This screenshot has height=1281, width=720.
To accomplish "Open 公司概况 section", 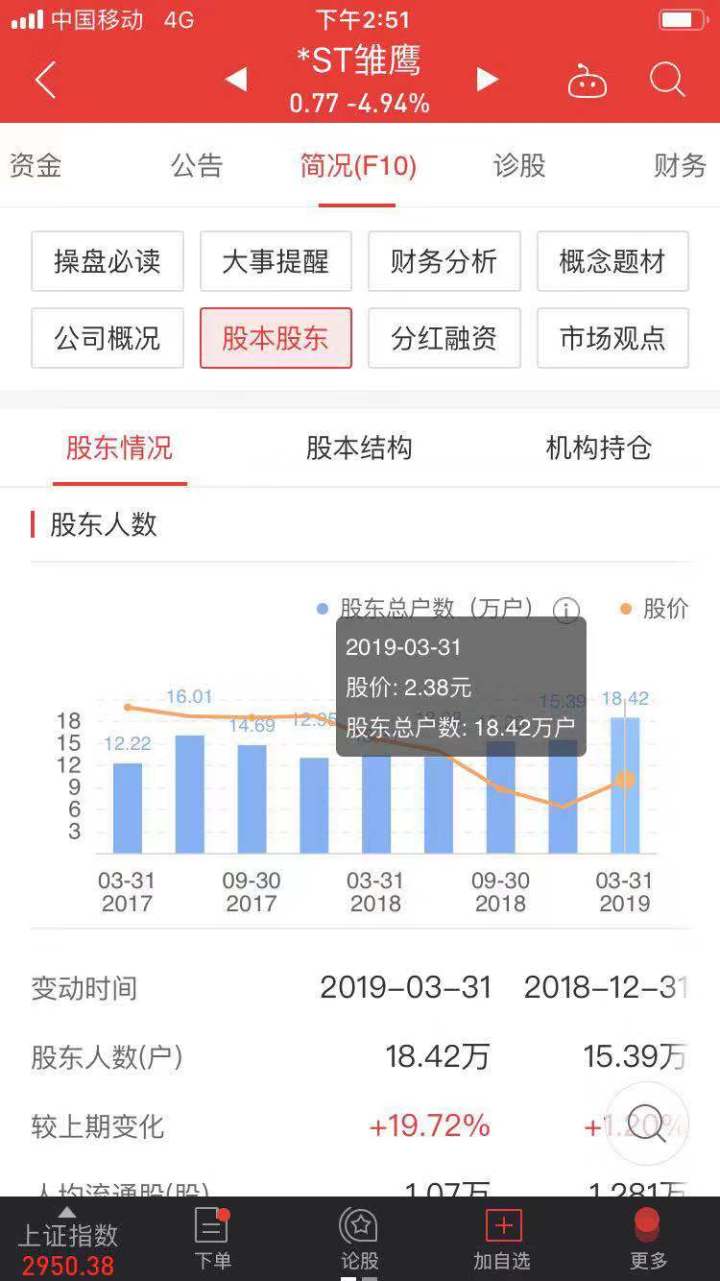I will coord(107,338).
